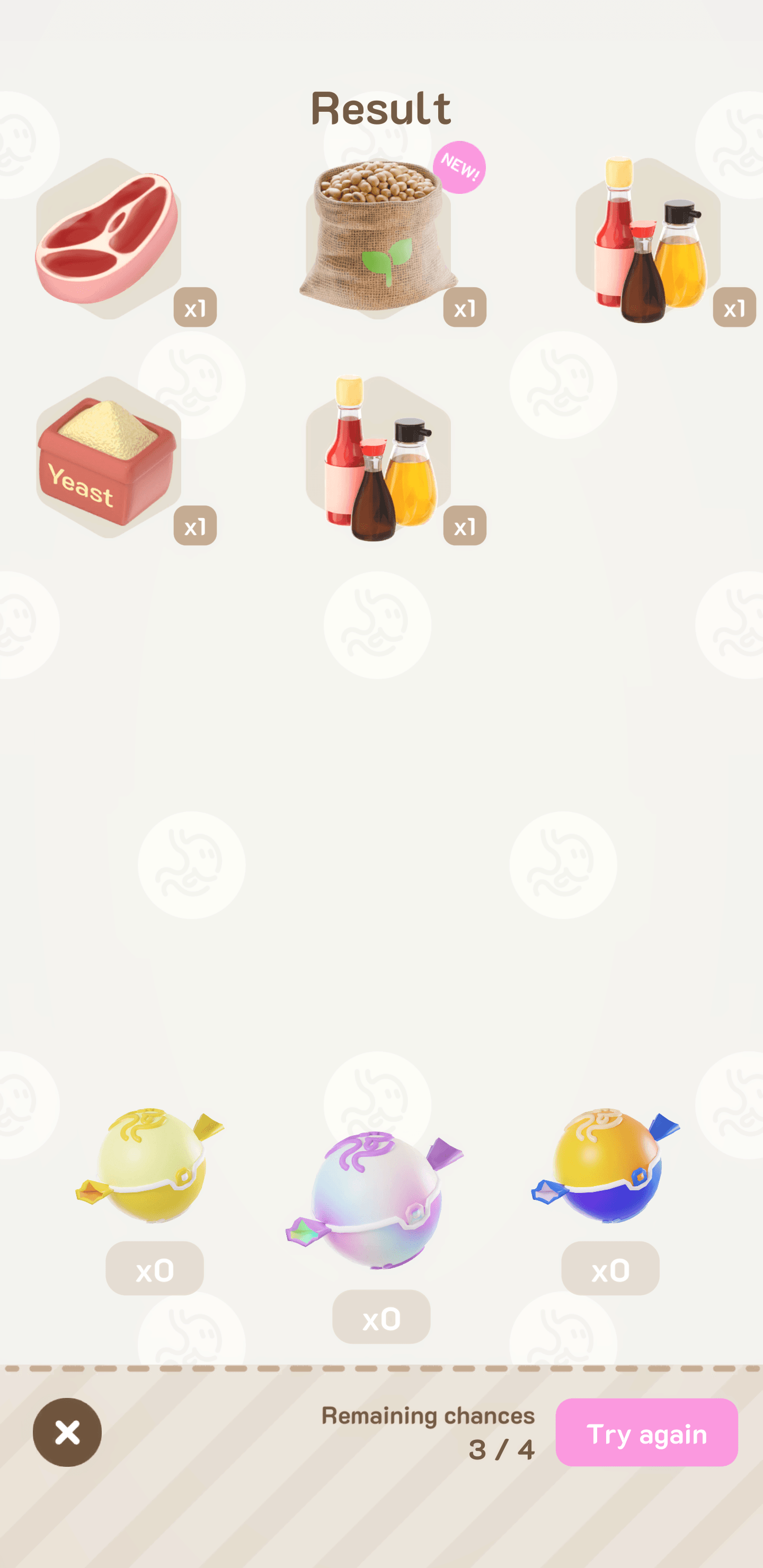Select the orange and blue capsule ball
Screen dimensions: 763x1568
[607, 1165]
